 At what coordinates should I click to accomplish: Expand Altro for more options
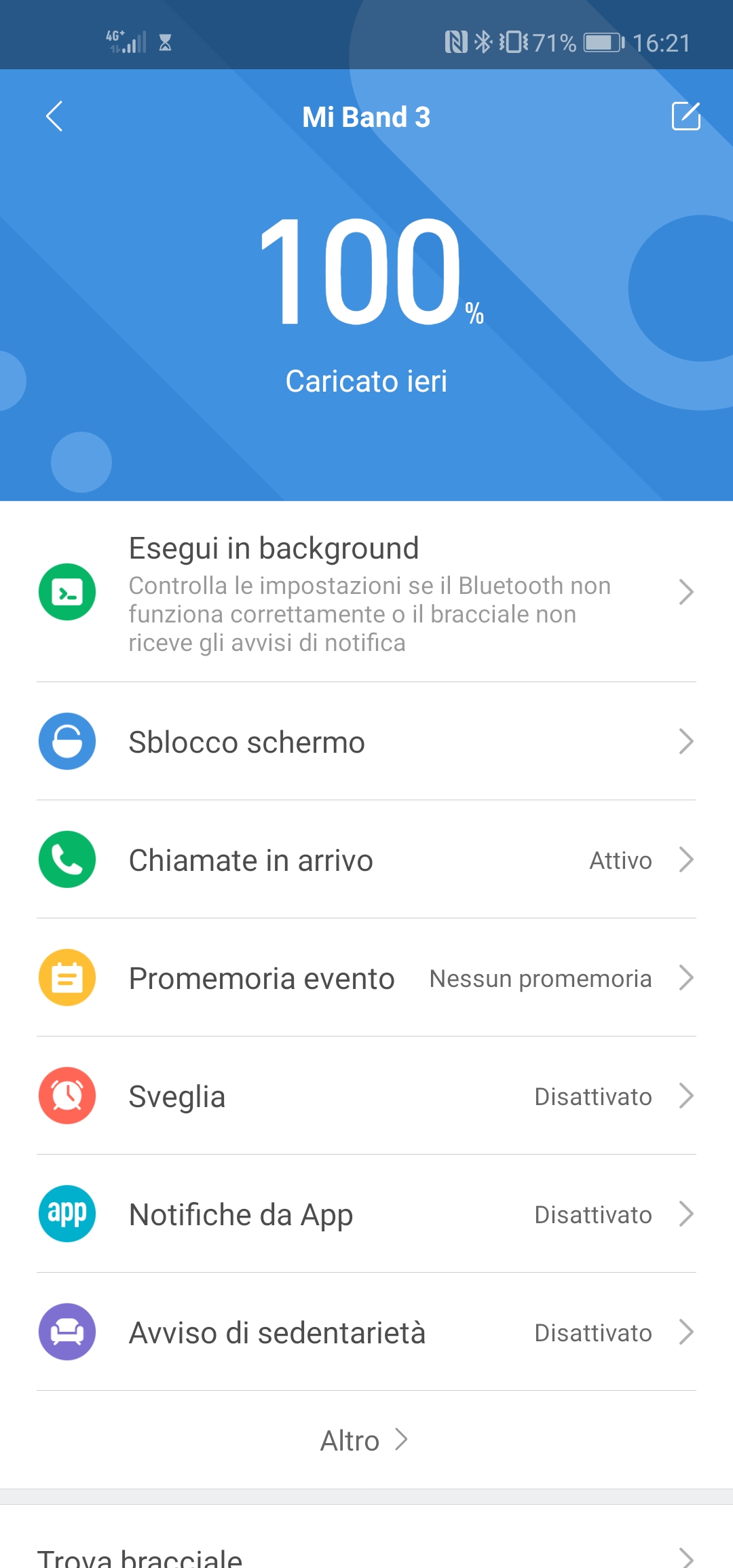pyautogui.click(x=364, y=1440)
